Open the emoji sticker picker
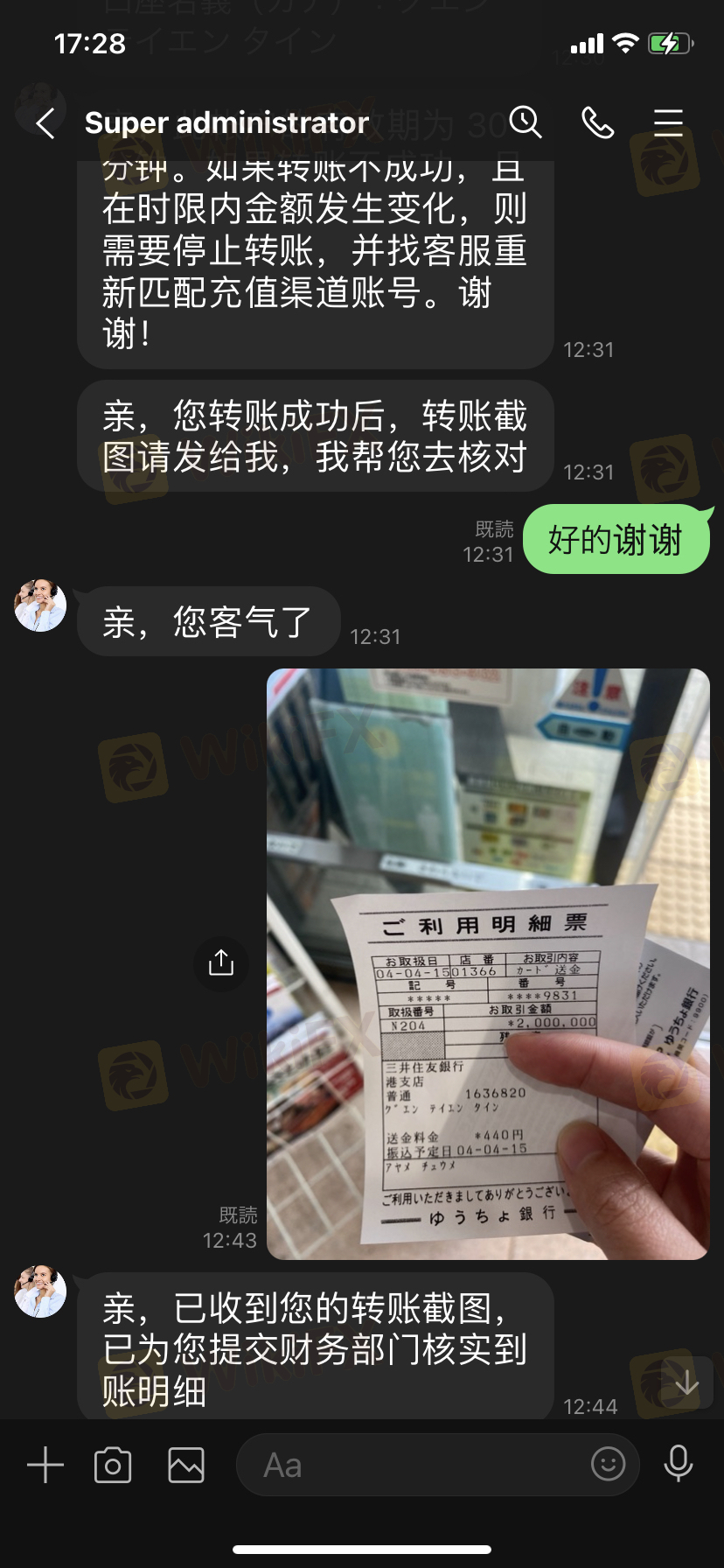This screenshot has width=724, height=1568. tap(608, 1463)
